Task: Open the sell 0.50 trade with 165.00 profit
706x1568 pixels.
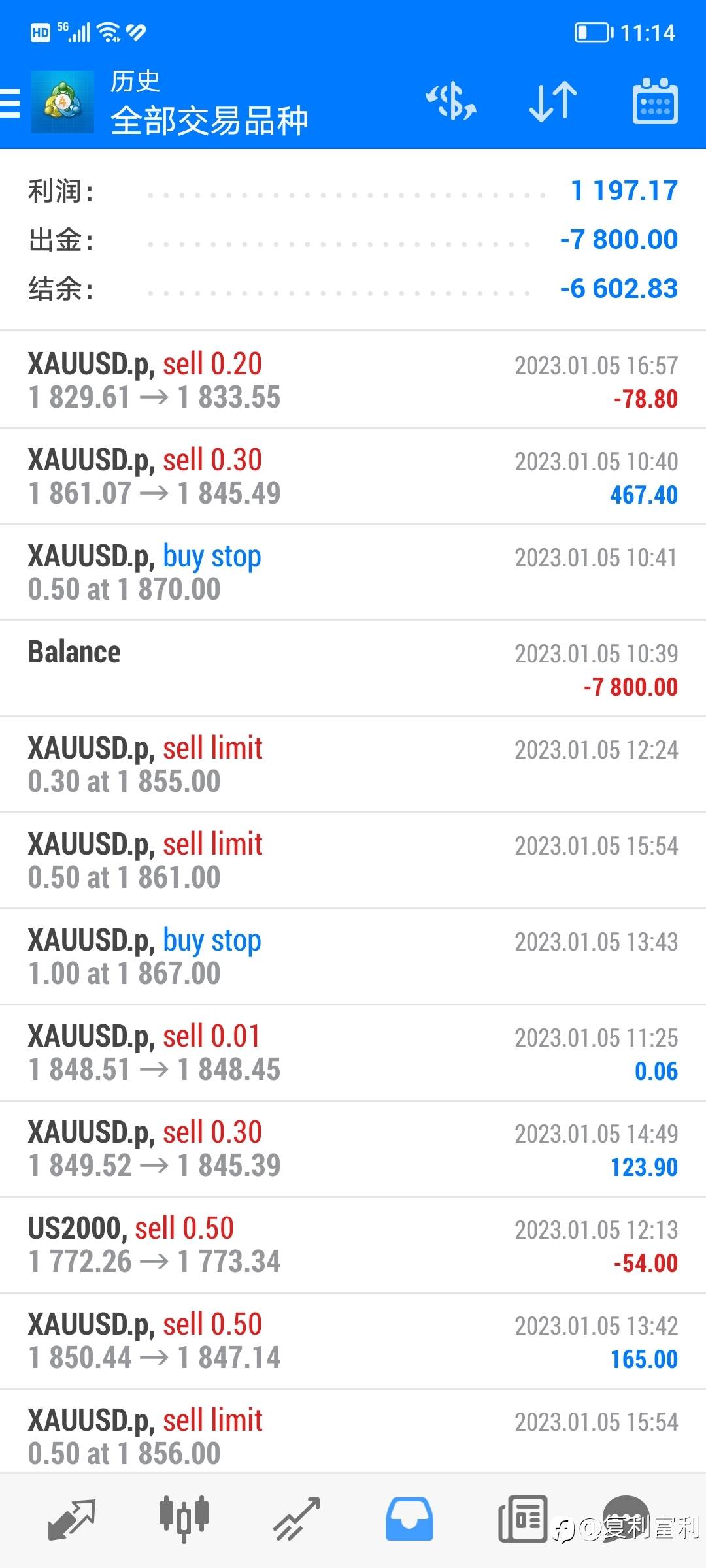Action: [x=353, y=1341]
